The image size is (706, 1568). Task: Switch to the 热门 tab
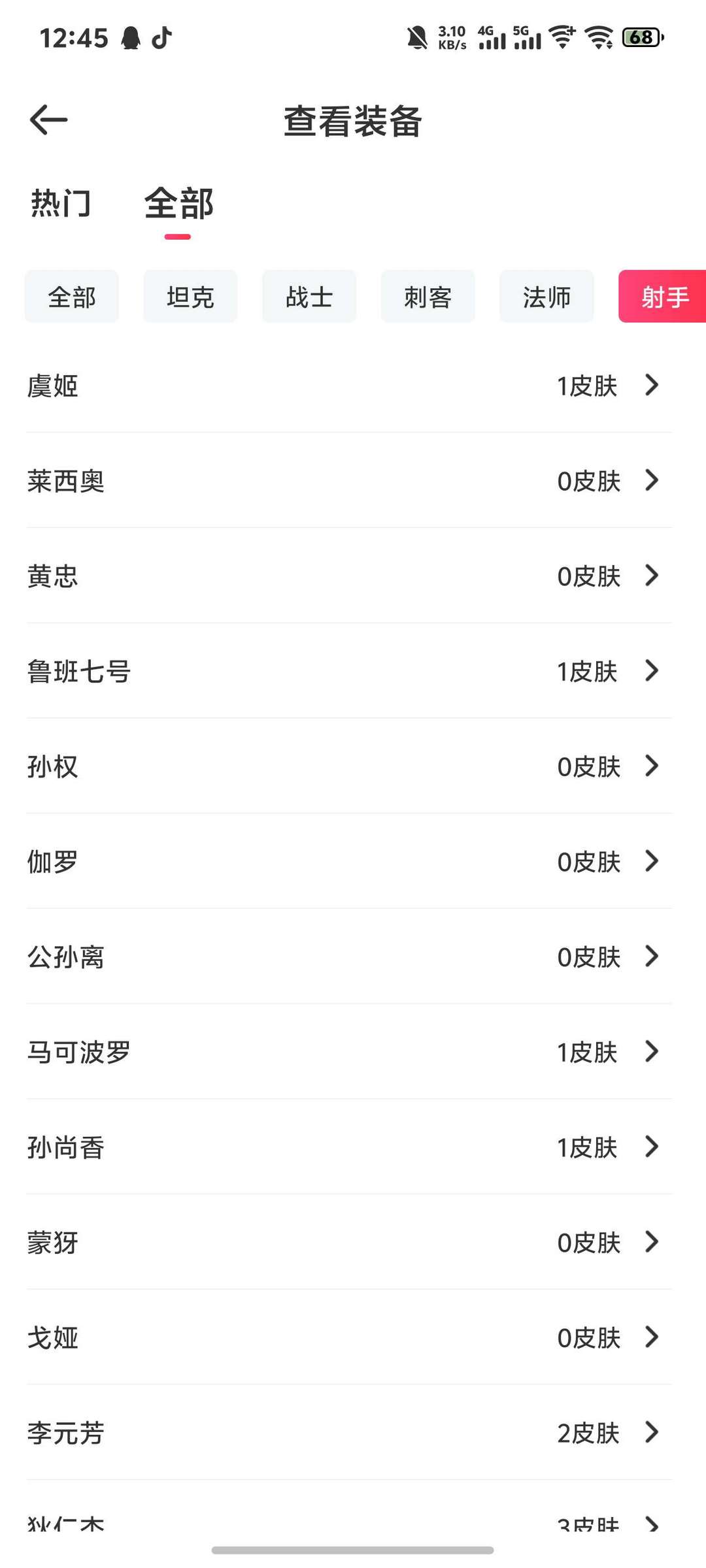pos(59,203)
